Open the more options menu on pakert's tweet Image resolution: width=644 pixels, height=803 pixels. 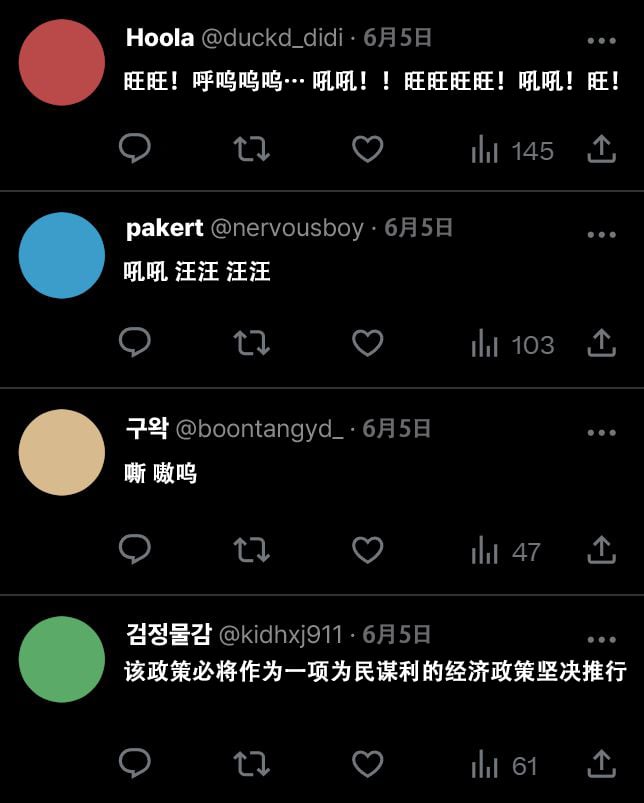[601, 234]
